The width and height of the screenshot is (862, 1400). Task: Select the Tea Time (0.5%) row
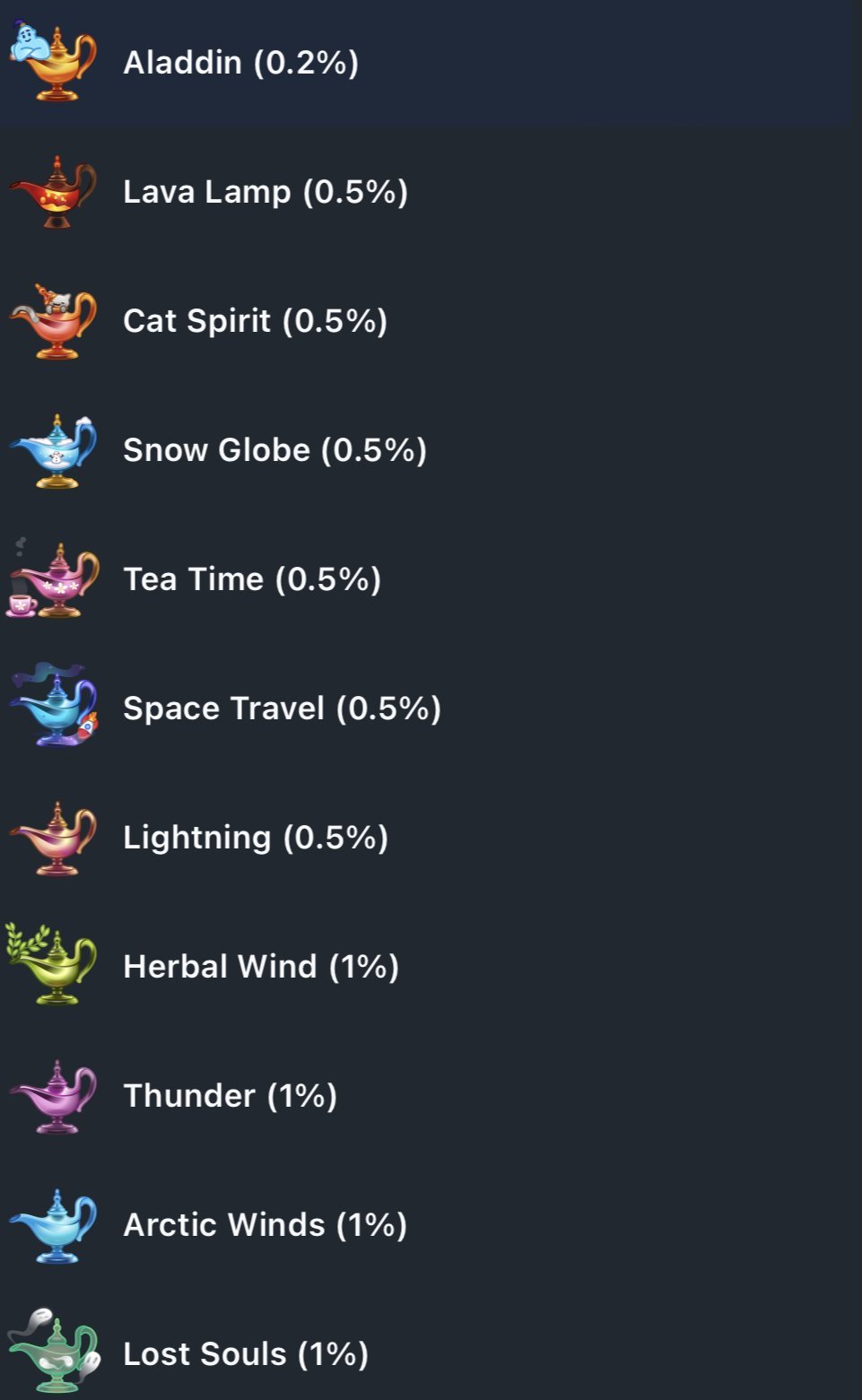click(251, 579)
